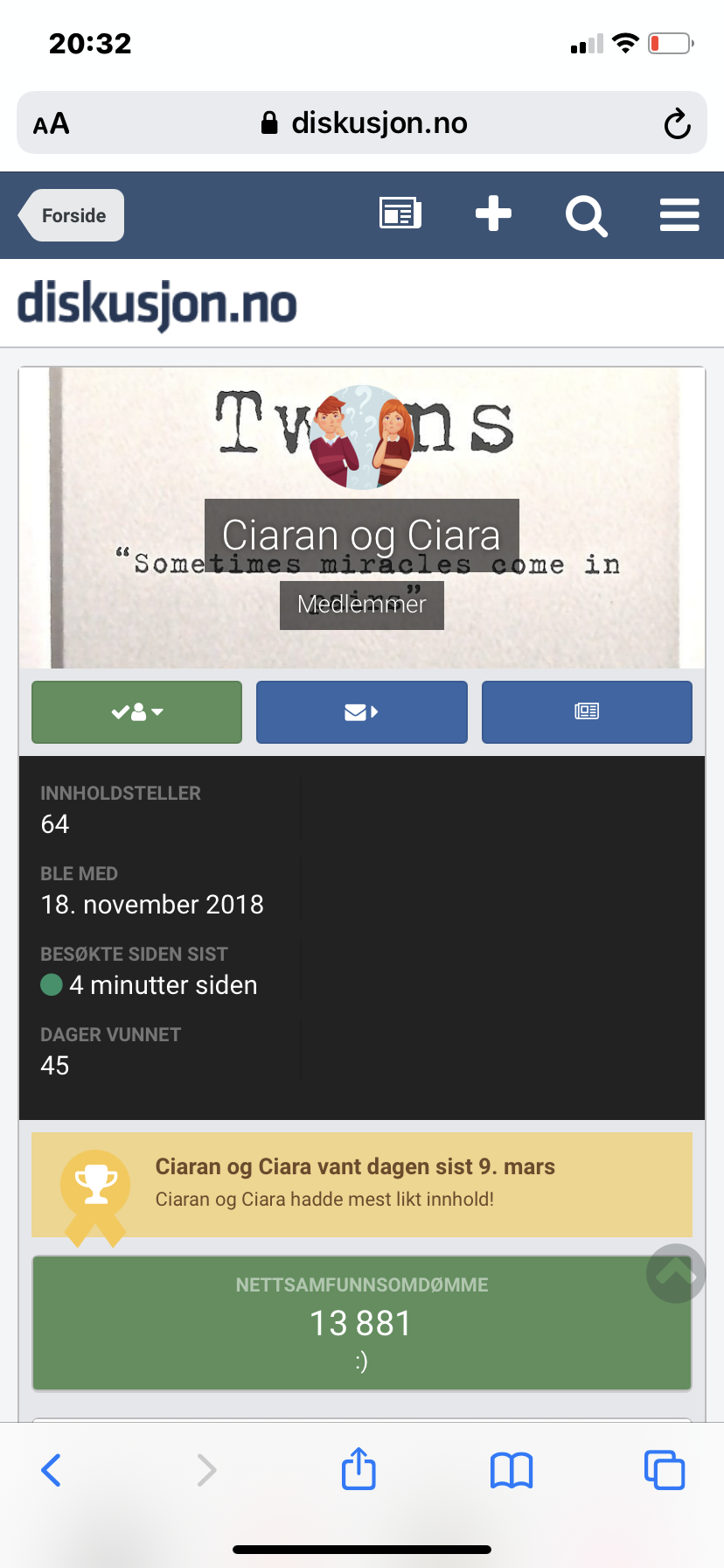724x1568 pixels.
Task: Open the Ciaran og Ciara profile picture
Action: click(362, 437)
